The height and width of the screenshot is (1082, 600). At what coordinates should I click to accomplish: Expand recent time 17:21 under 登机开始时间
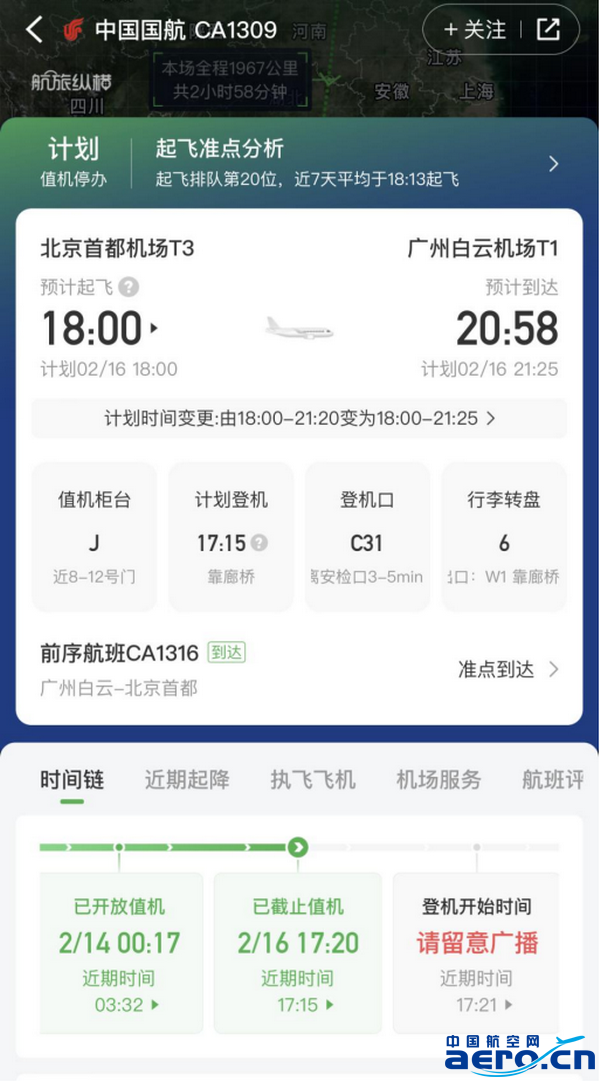click(x=485, y=1005)
